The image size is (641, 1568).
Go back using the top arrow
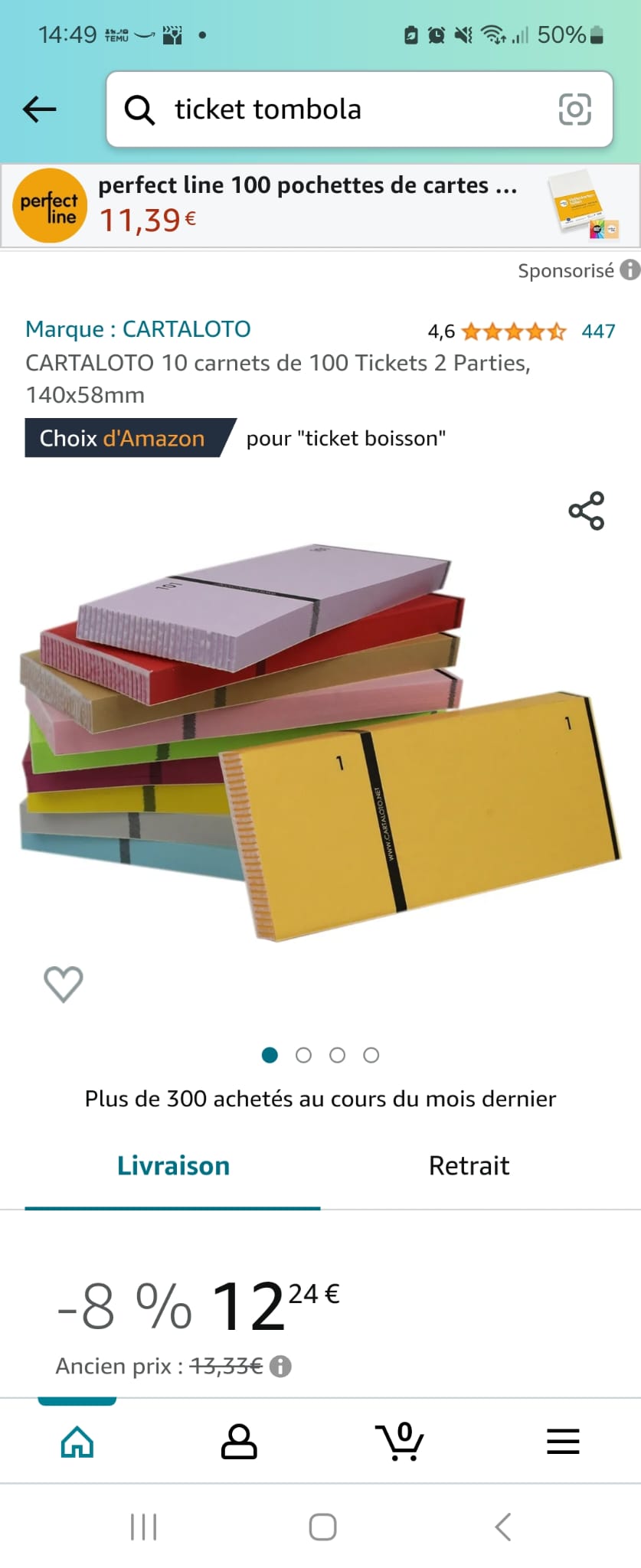[x=40, y=109]
